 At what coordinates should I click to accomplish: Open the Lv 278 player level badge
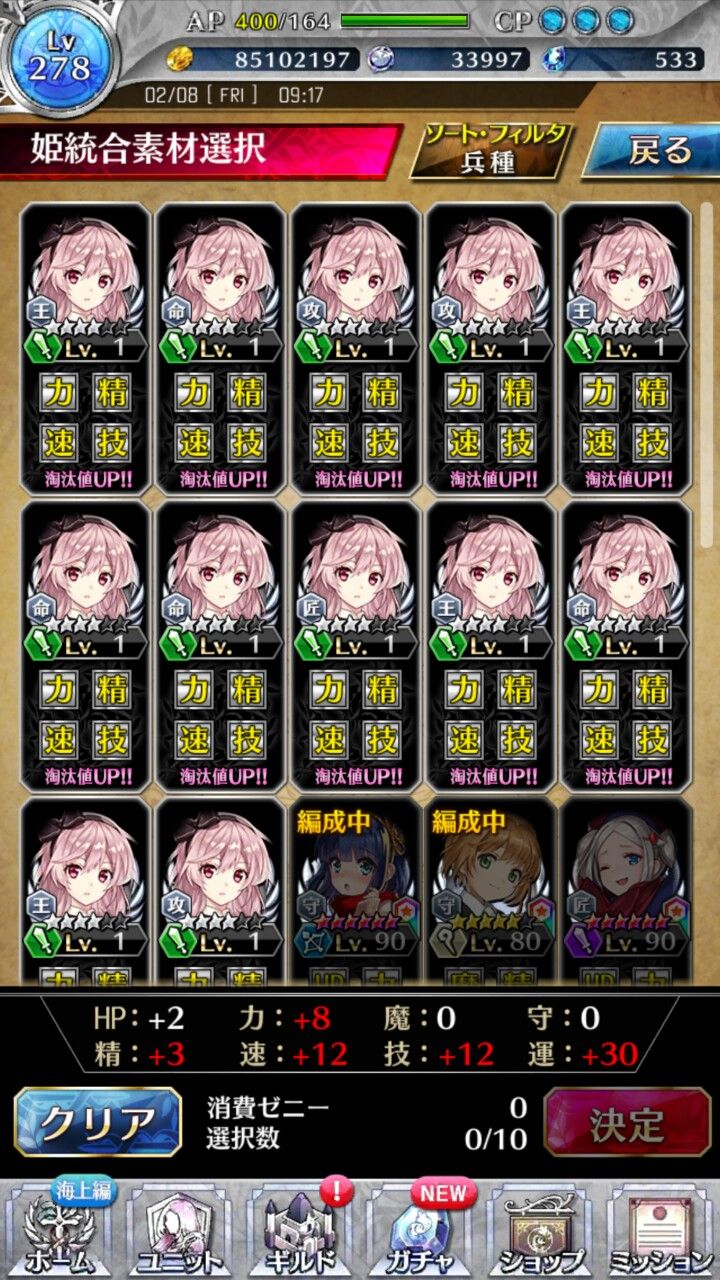tap(60, 60)
